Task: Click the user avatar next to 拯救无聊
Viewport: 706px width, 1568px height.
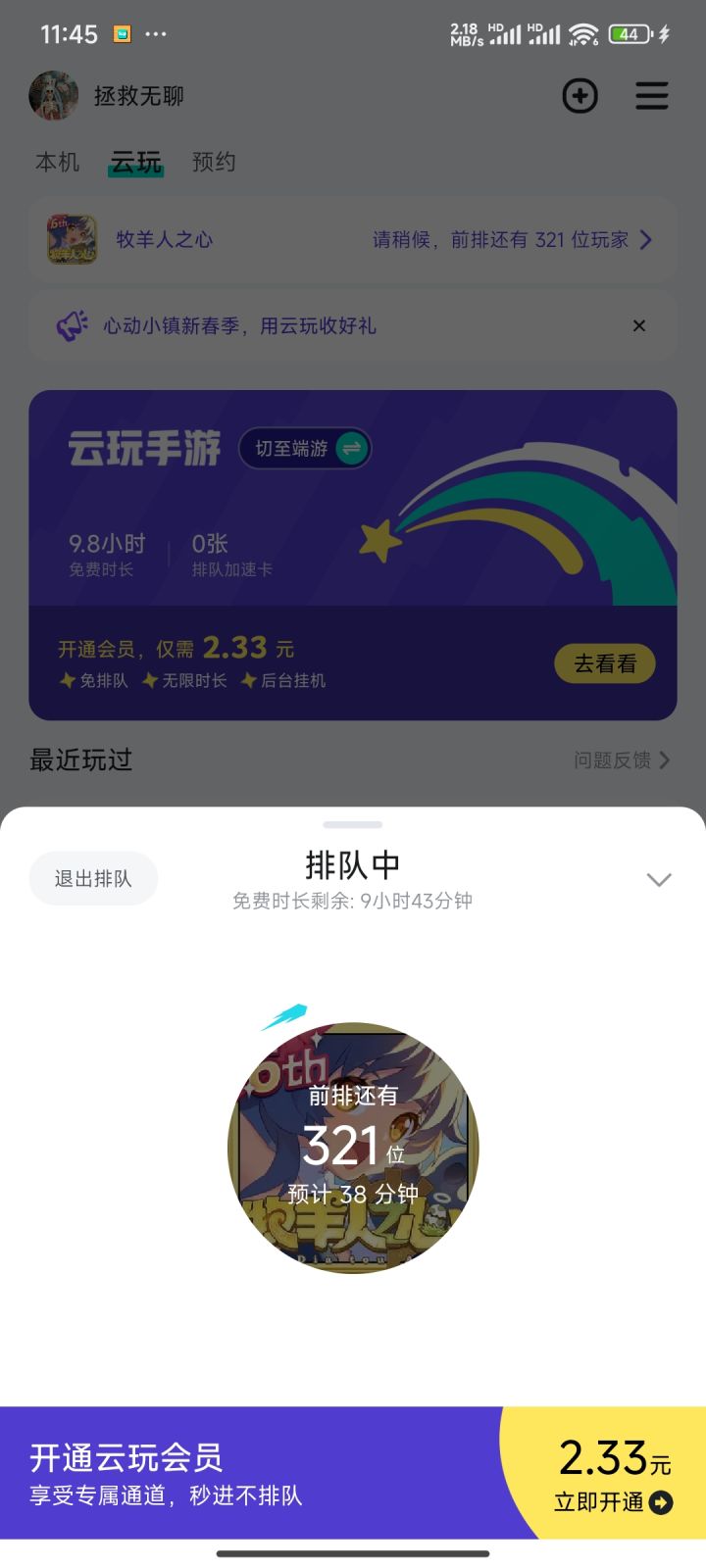Action: pyautogui.click(x=54, y=96)
